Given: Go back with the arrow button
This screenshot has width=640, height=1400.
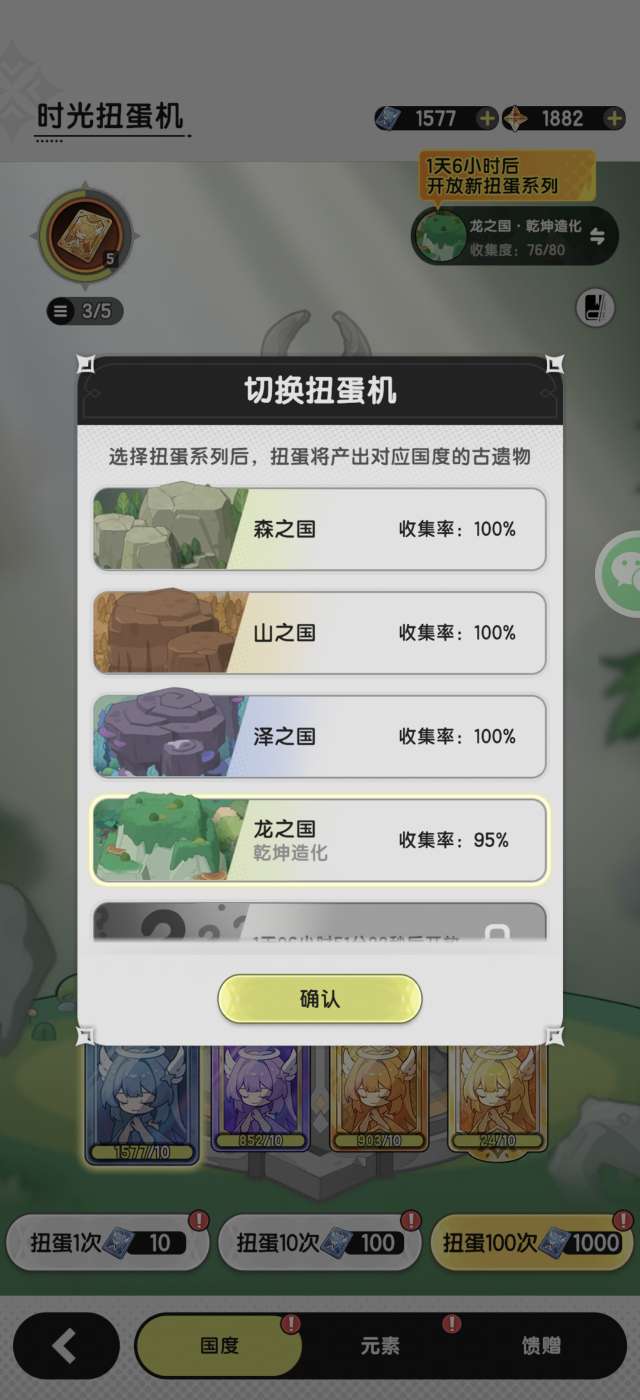Looking at the screenshot, I should tap(66, 1346).
